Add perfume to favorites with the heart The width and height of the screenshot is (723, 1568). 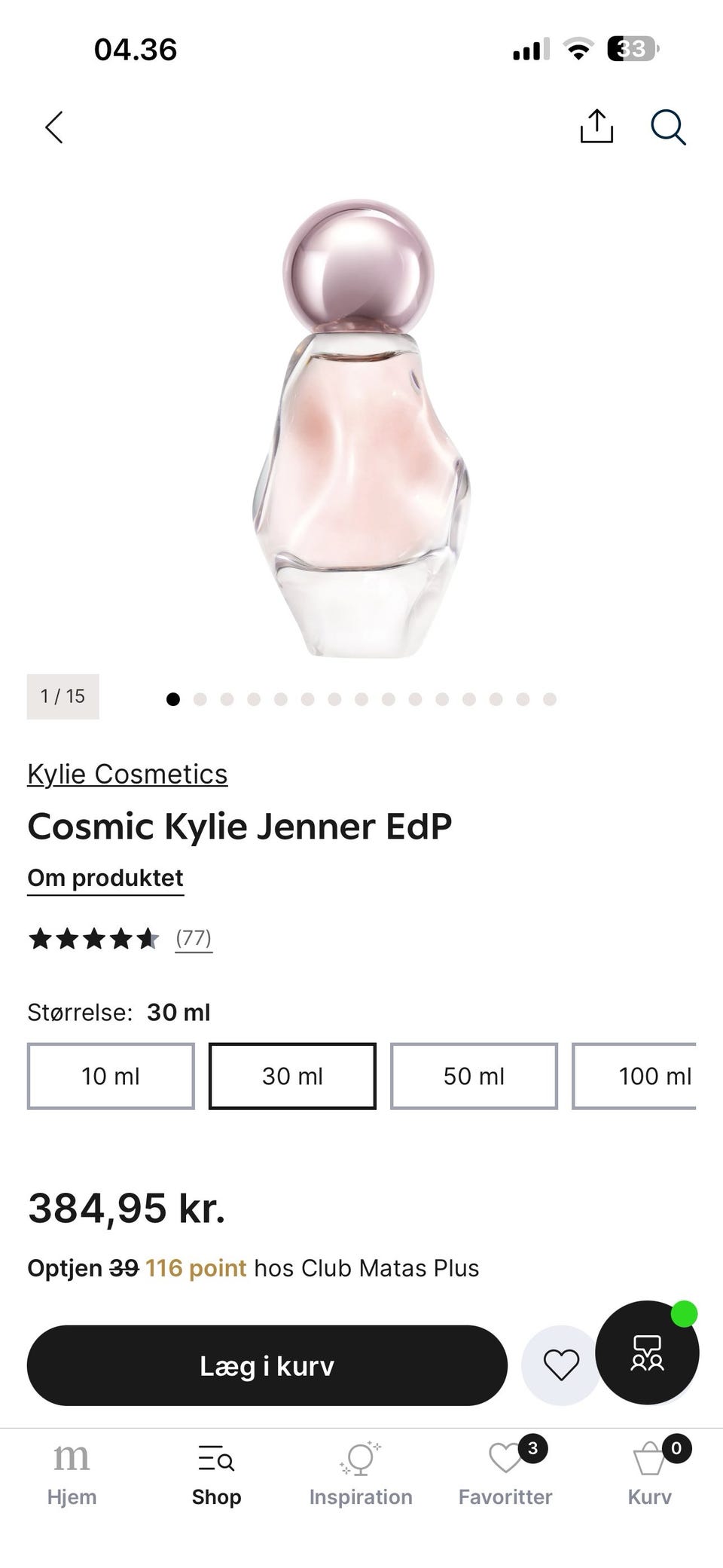point(560,1365)
